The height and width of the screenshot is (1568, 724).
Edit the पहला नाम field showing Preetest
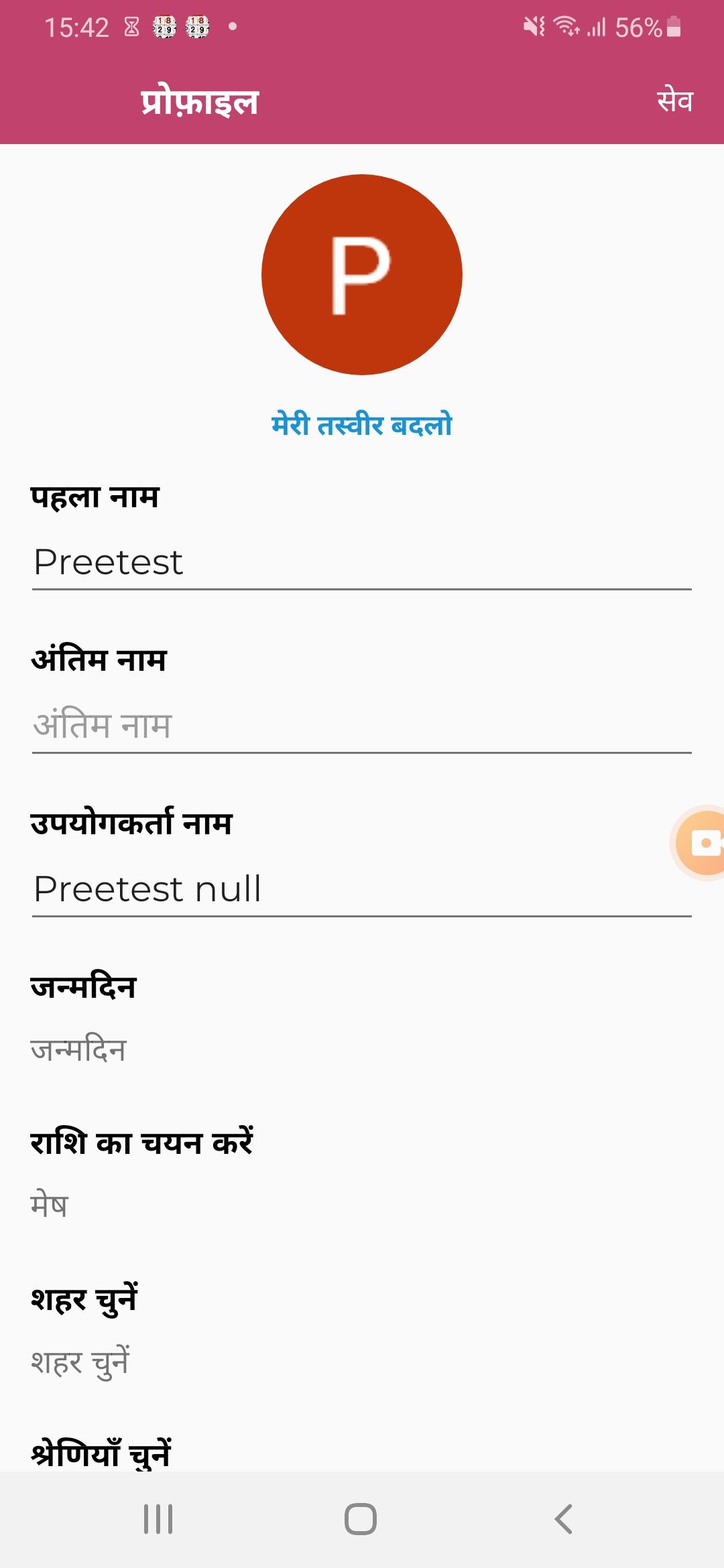click(x=362, y=562)
